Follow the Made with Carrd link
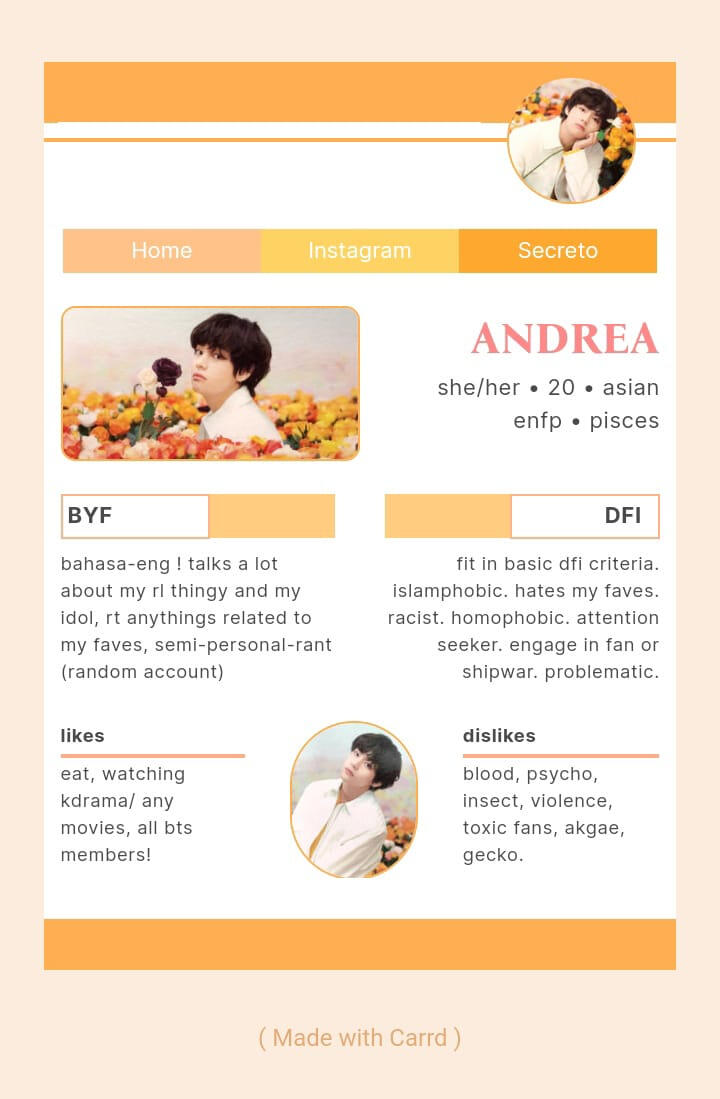The image size is (720, 1099). [x=360, y=1037]
